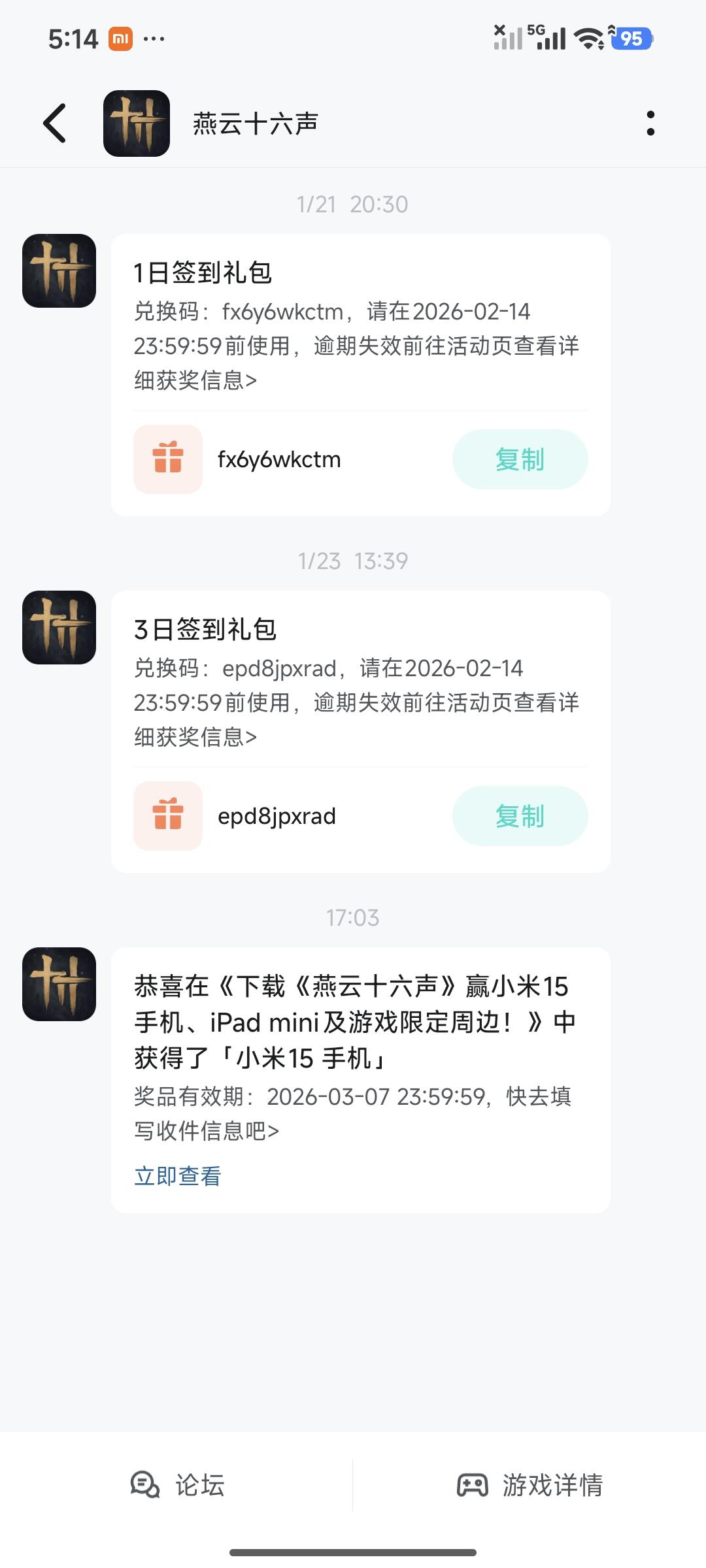Open the three-dot overflow menu
Screen dimensions: 706x1568
(650, 123)
